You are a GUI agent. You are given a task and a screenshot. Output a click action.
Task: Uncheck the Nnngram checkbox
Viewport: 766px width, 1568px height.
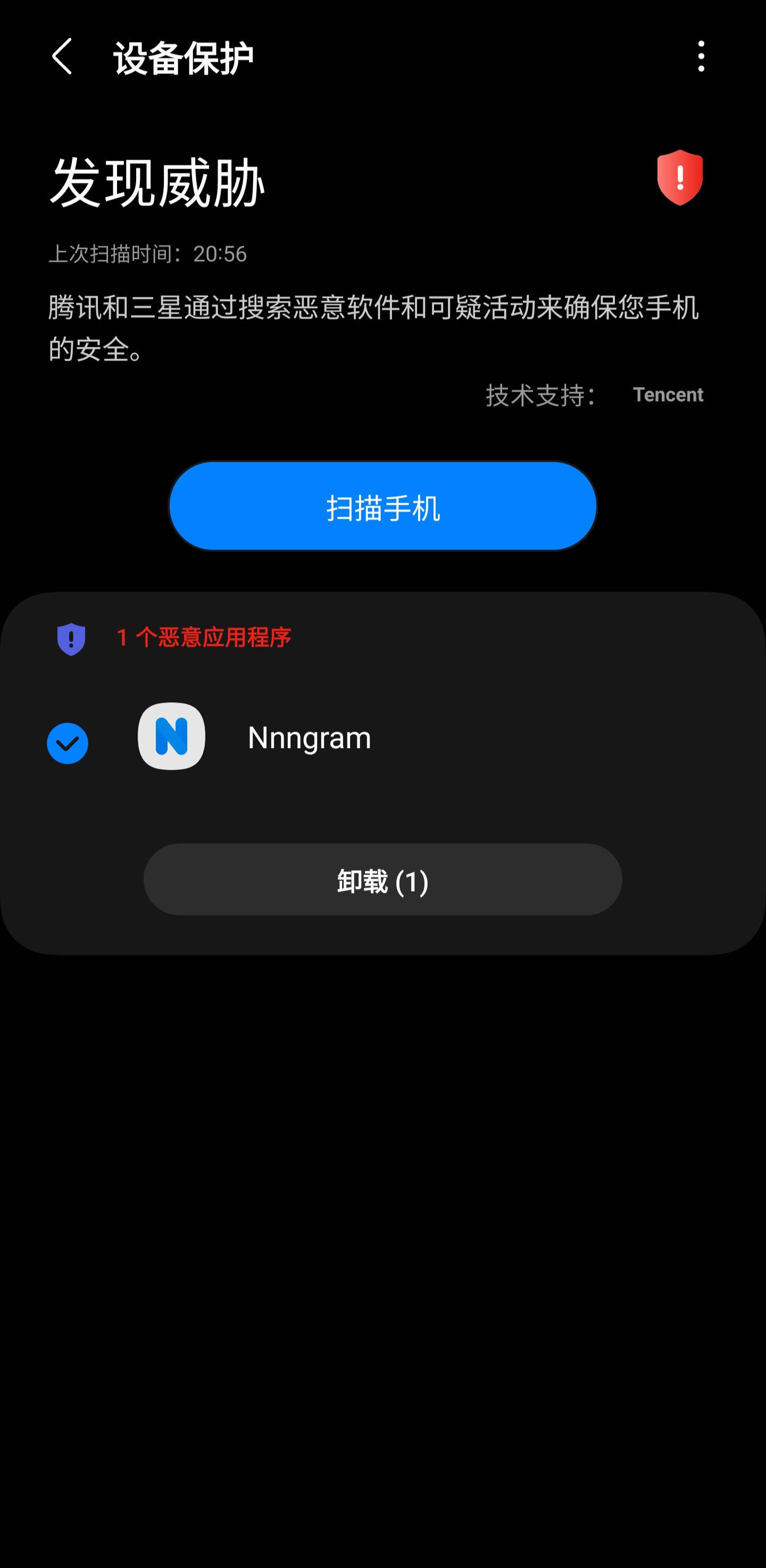pos(68,743)
